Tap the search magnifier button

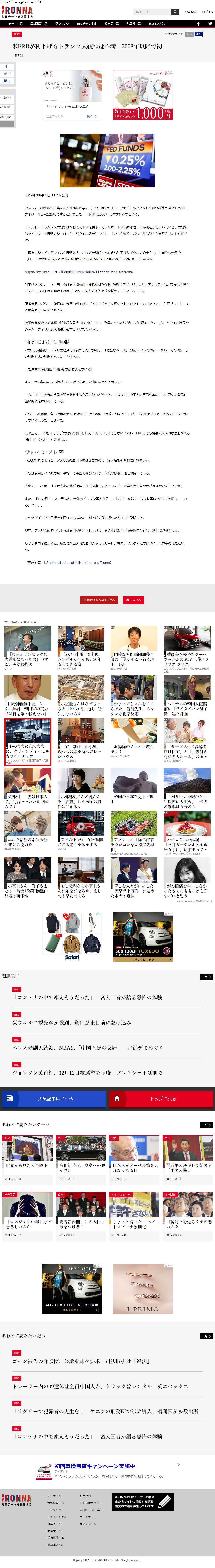175,12
